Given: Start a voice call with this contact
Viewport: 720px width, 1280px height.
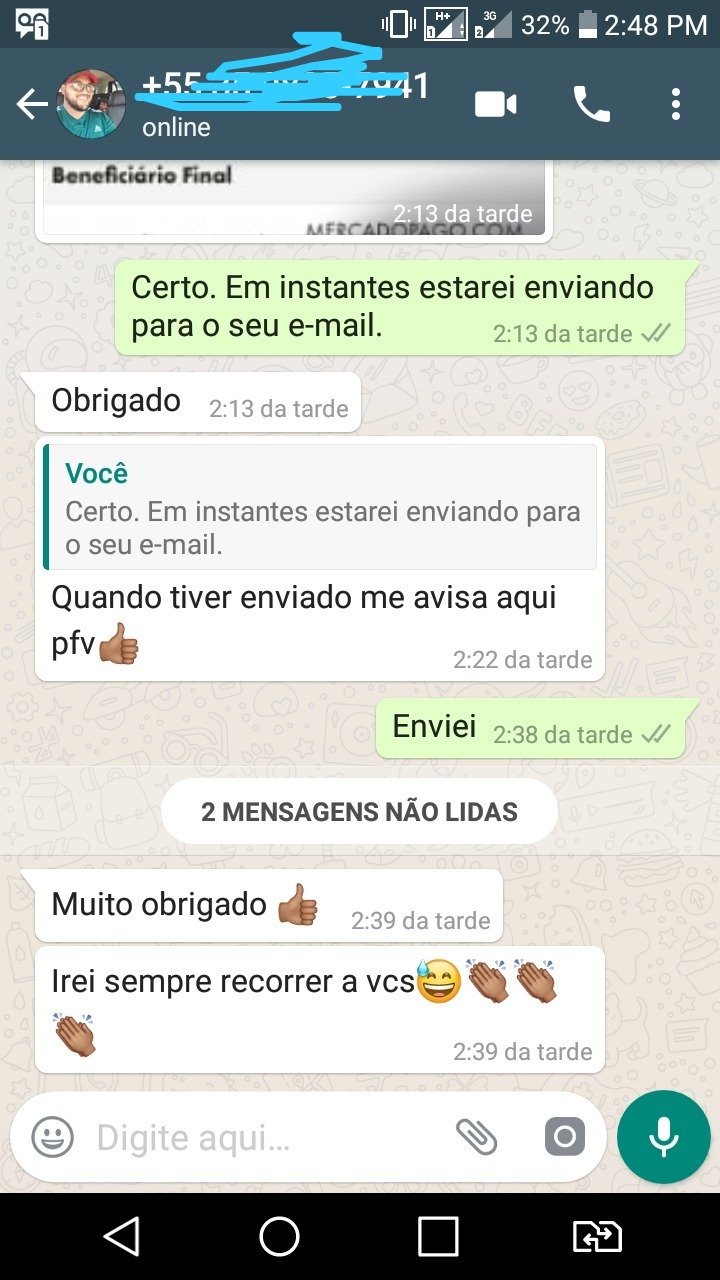Looking at the screenshot, I should [591, 104].
